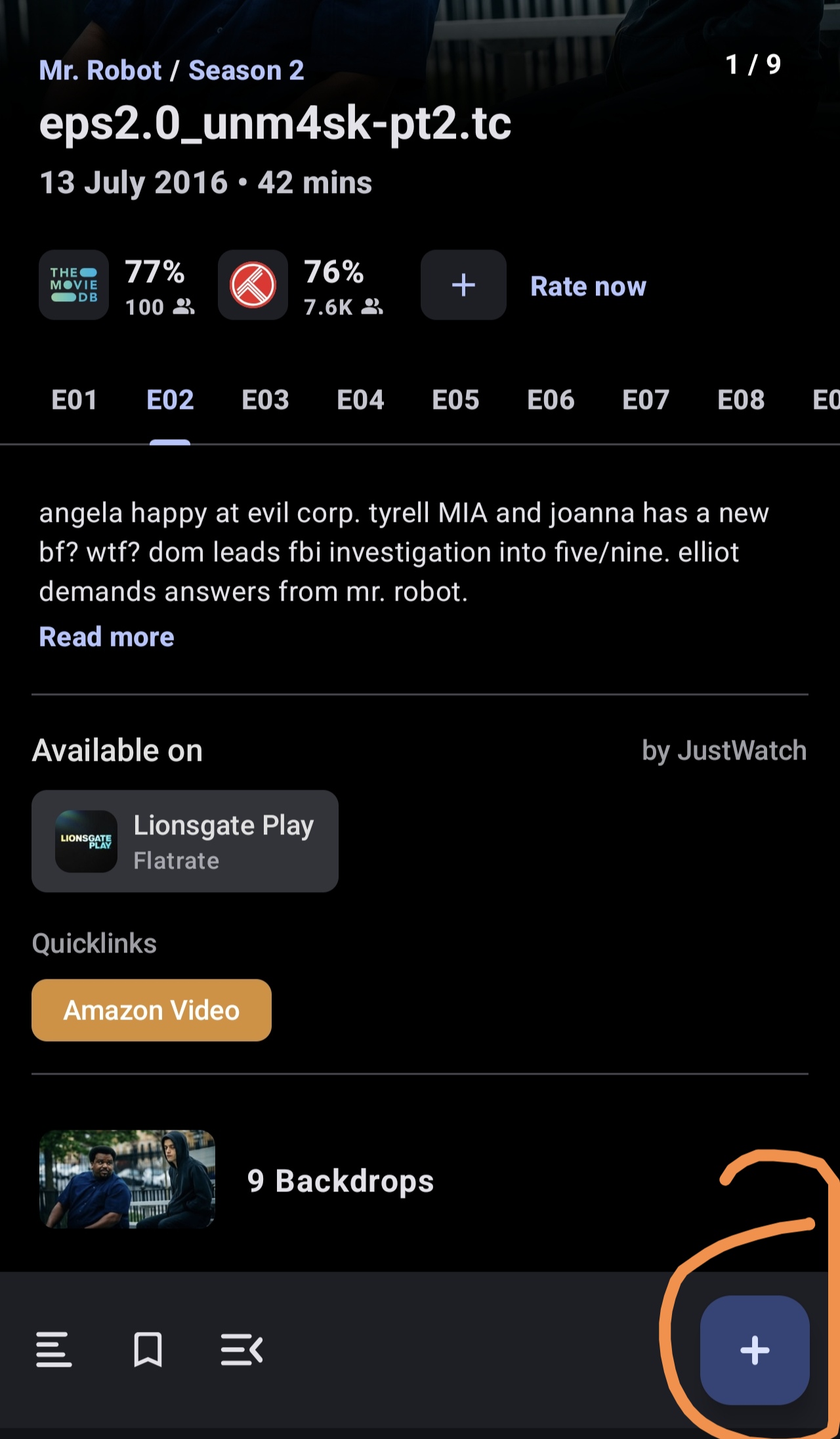This screenshot has width=840, height=1439.
Task: Bookmark this episode
Action: tap(148, 1350)
